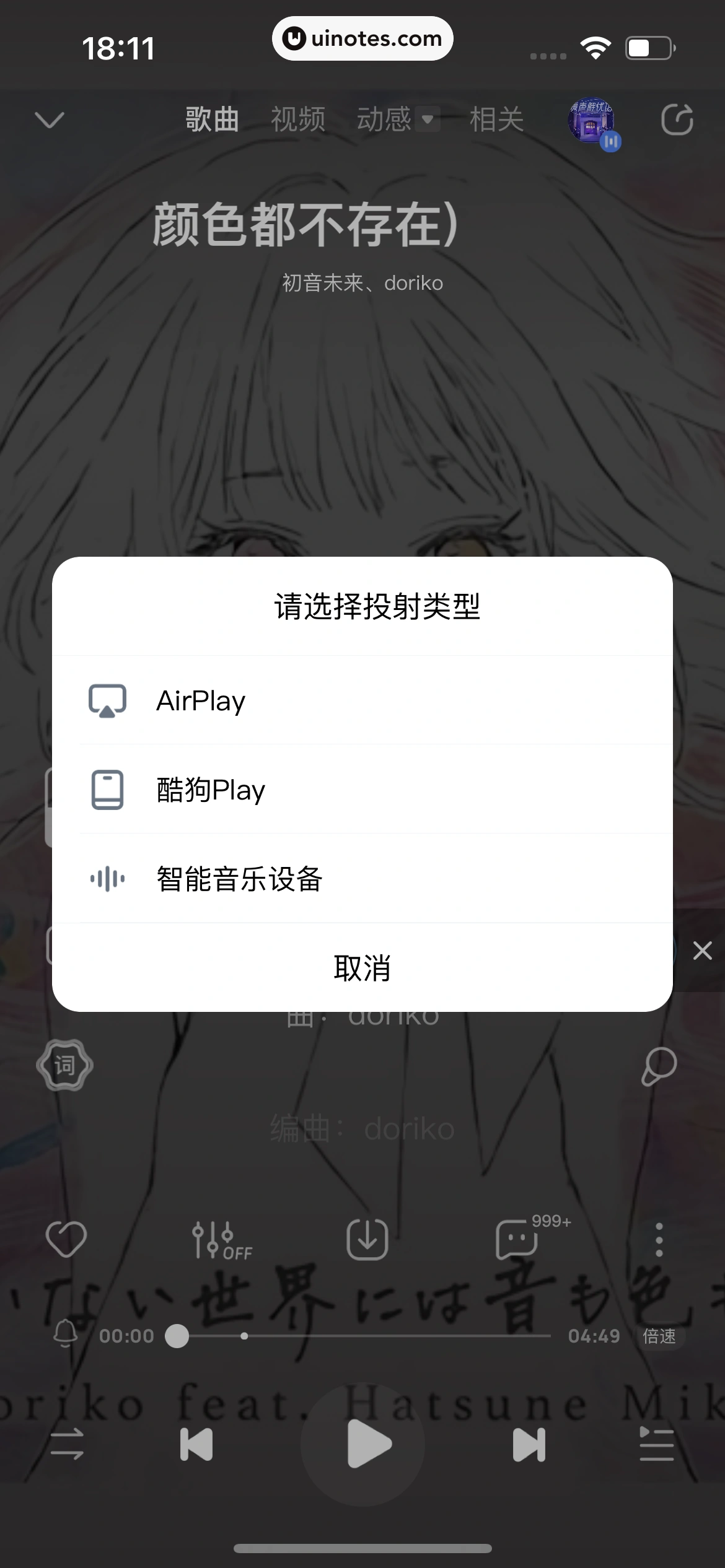This screenshot has height=1568, width=725.
Task: Choose the 酷狗Play option
Action: [x=362, y=790]
